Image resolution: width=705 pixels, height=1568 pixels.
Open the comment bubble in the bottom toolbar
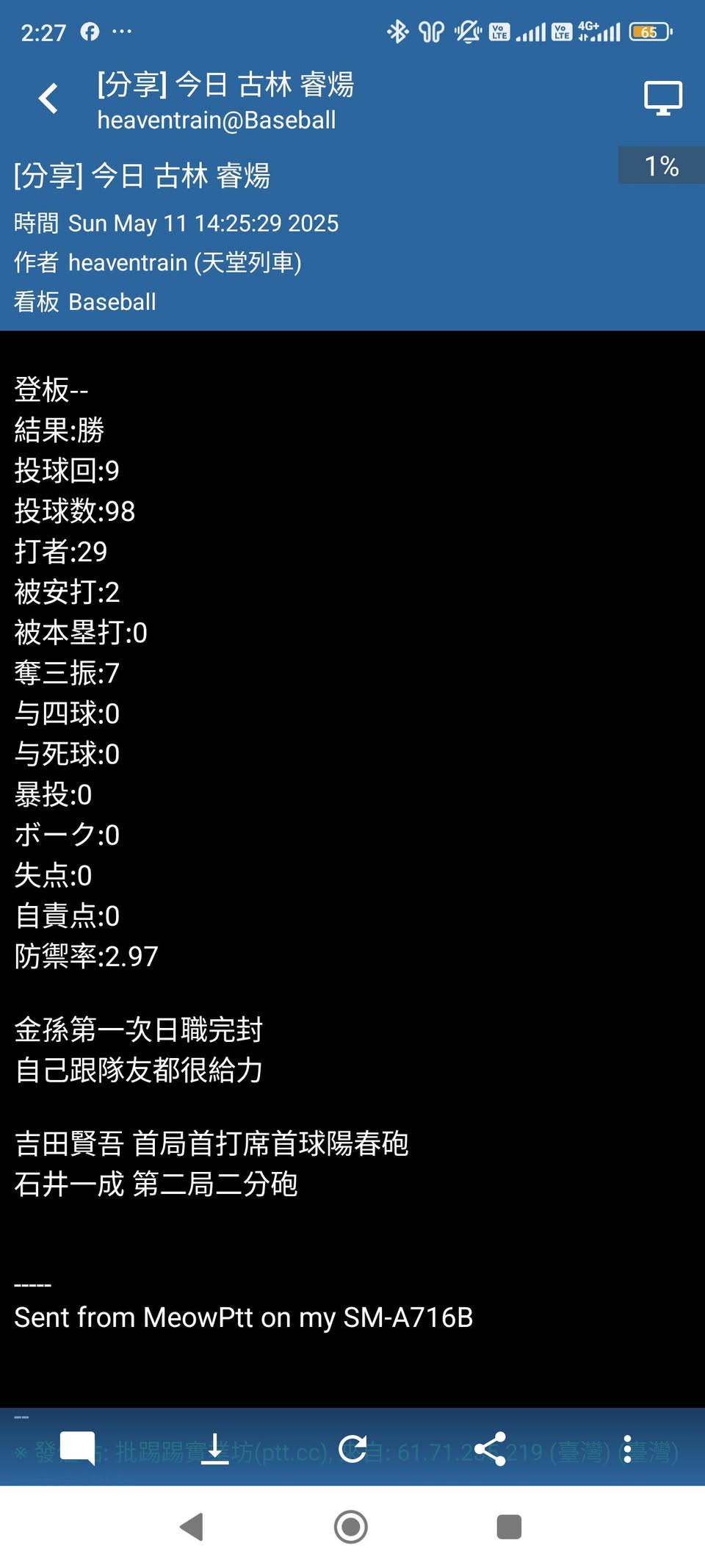click(x=78, y=1448)
